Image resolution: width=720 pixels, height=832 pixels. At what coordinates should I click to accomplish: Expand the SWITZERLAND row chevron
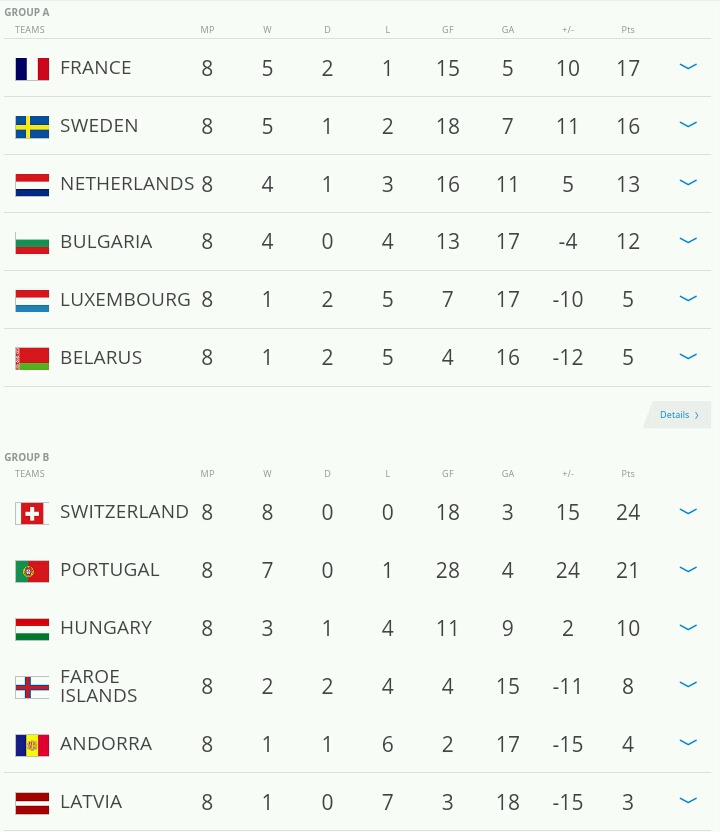687,510
